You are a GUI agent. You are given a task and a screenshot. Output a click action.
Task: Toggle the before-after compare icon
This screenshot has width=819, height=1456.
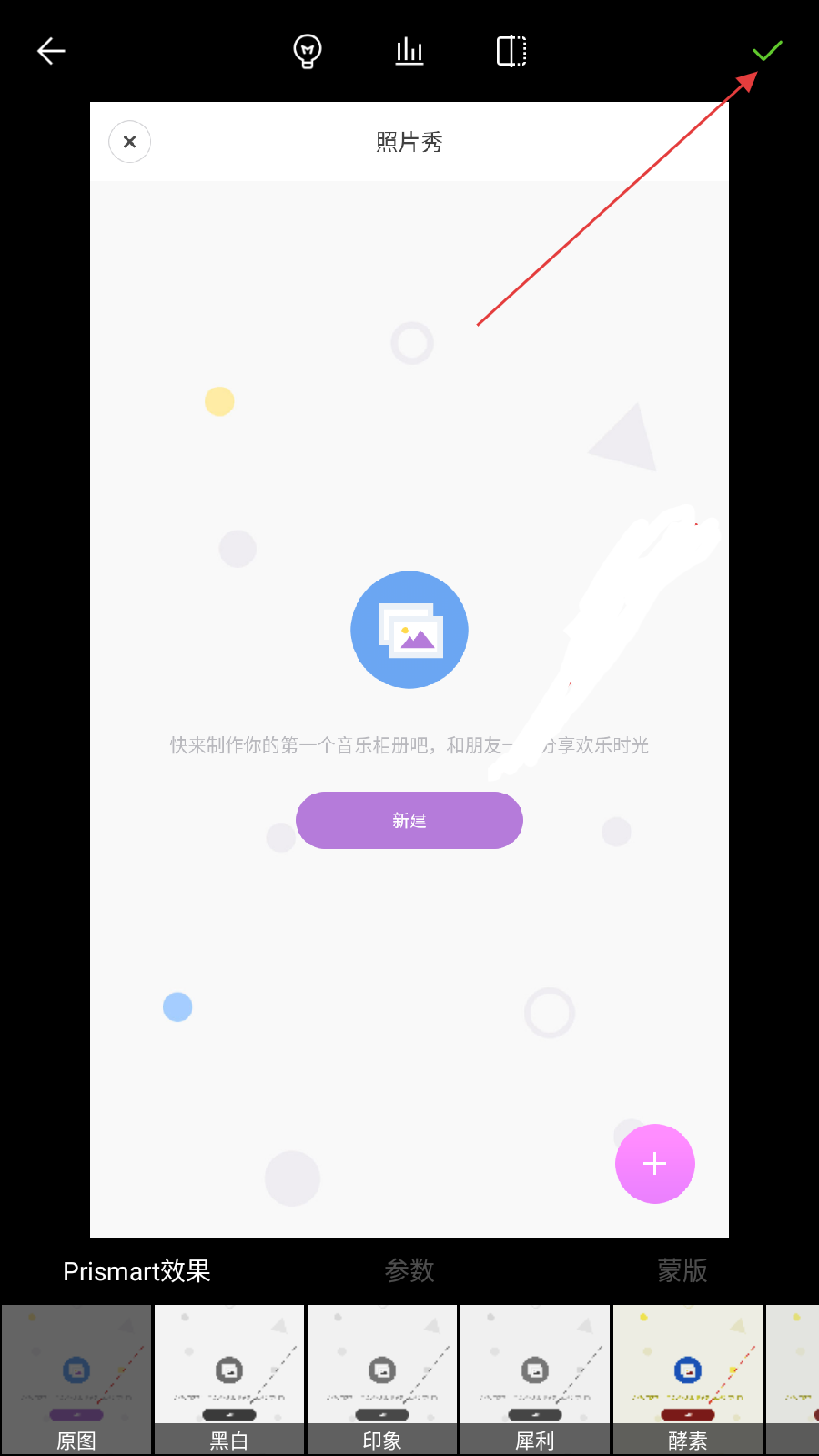click(x=511, y=51)
